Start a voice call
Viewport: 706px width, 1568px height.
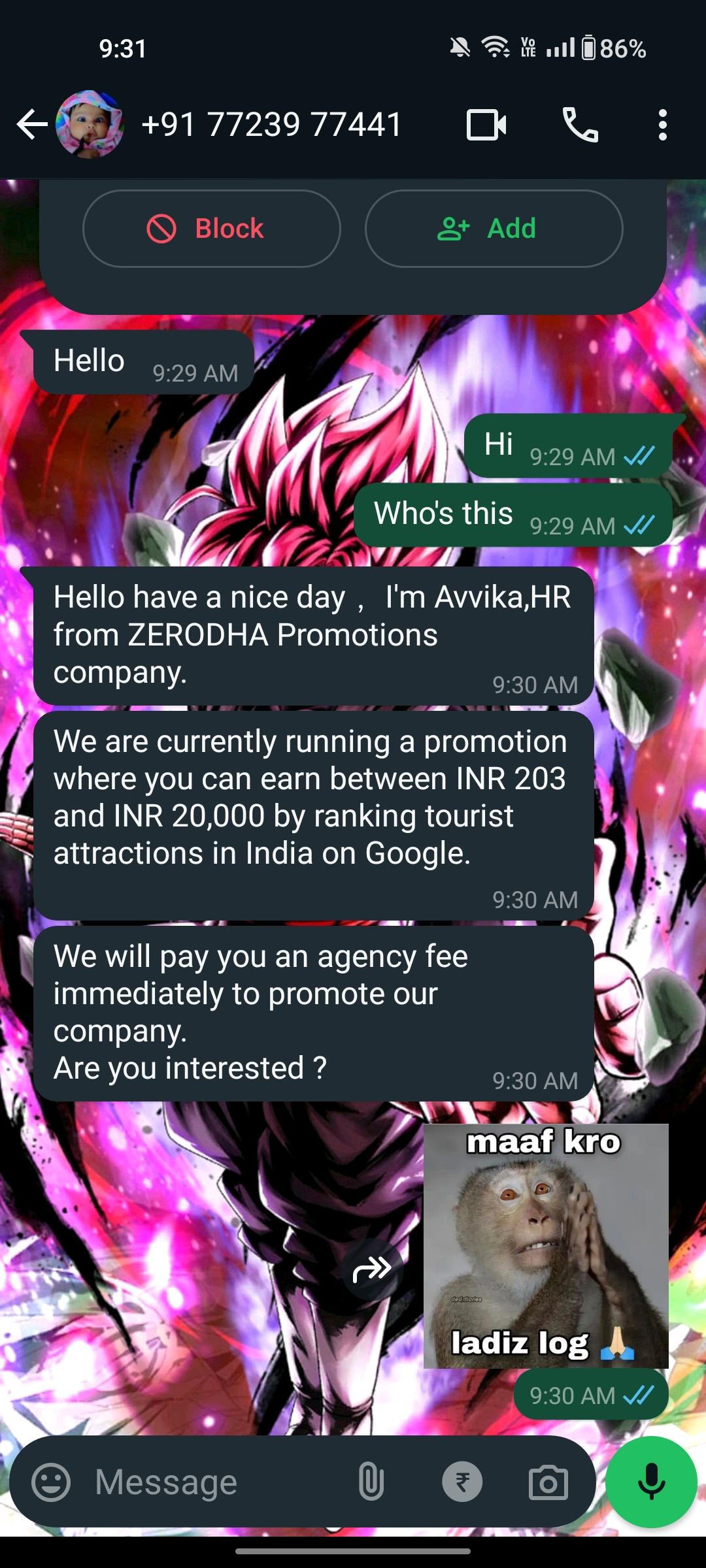click(580, 125)
